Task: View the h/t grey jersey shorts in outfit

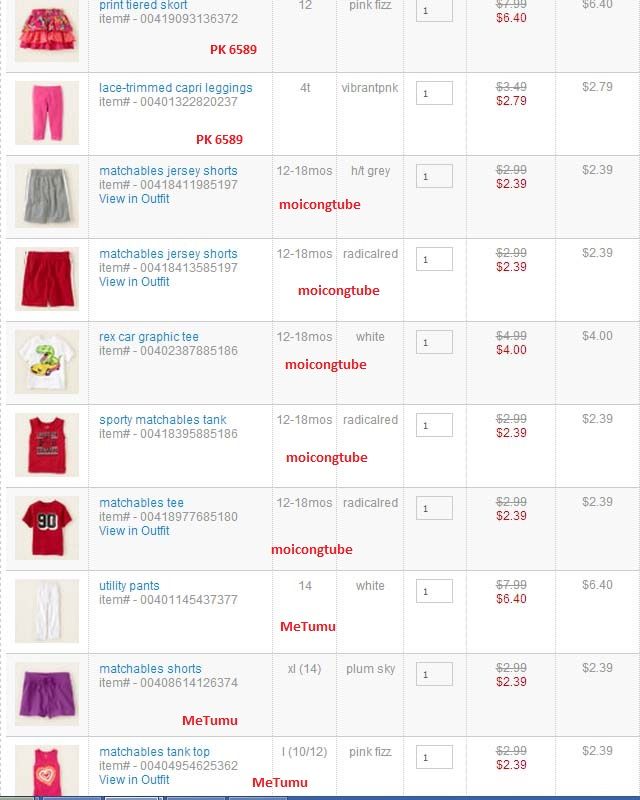Action: 134,199
